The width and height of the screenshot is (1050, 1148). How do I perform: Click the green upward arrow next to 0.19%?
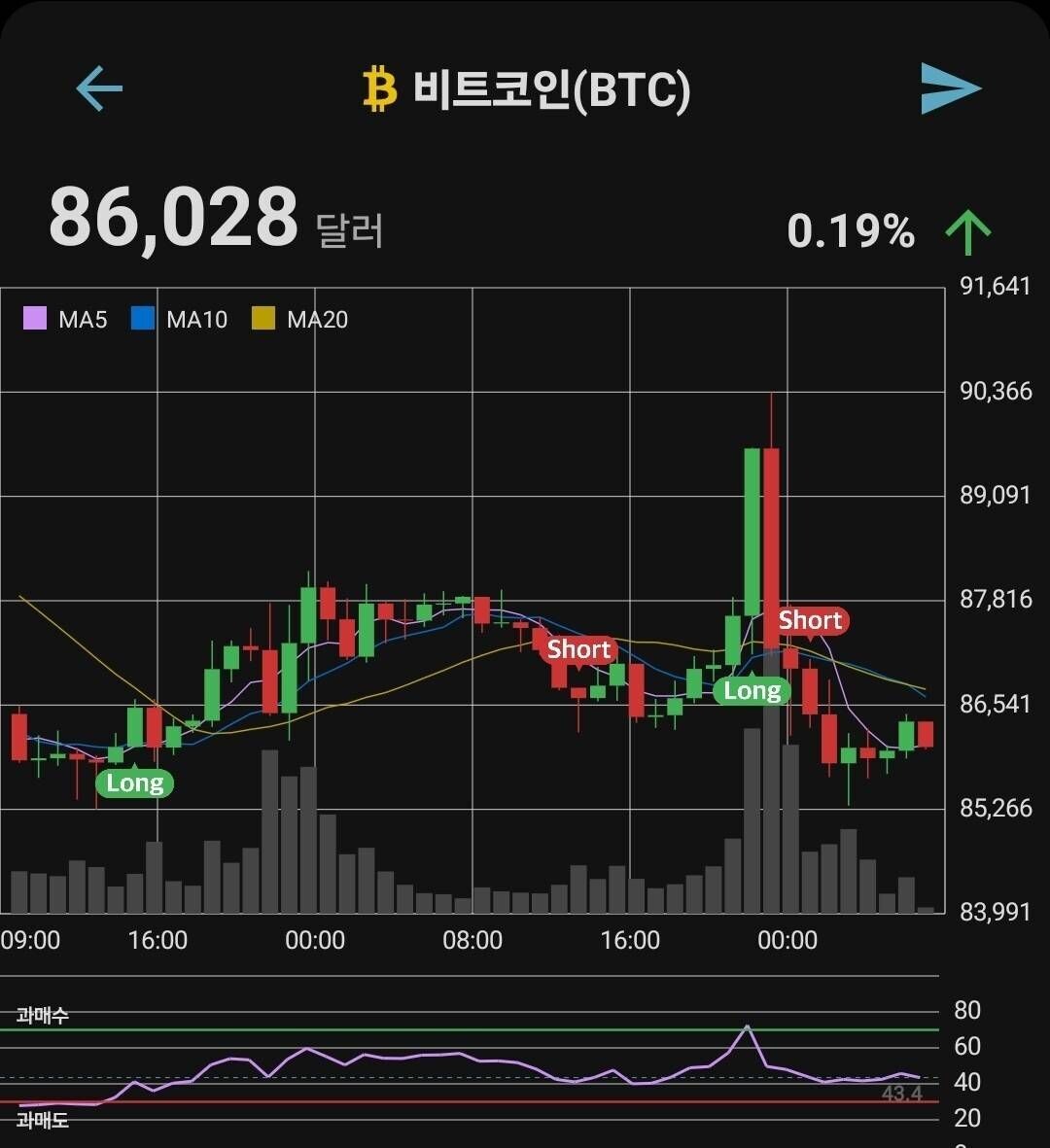click(x=966, y=230)
